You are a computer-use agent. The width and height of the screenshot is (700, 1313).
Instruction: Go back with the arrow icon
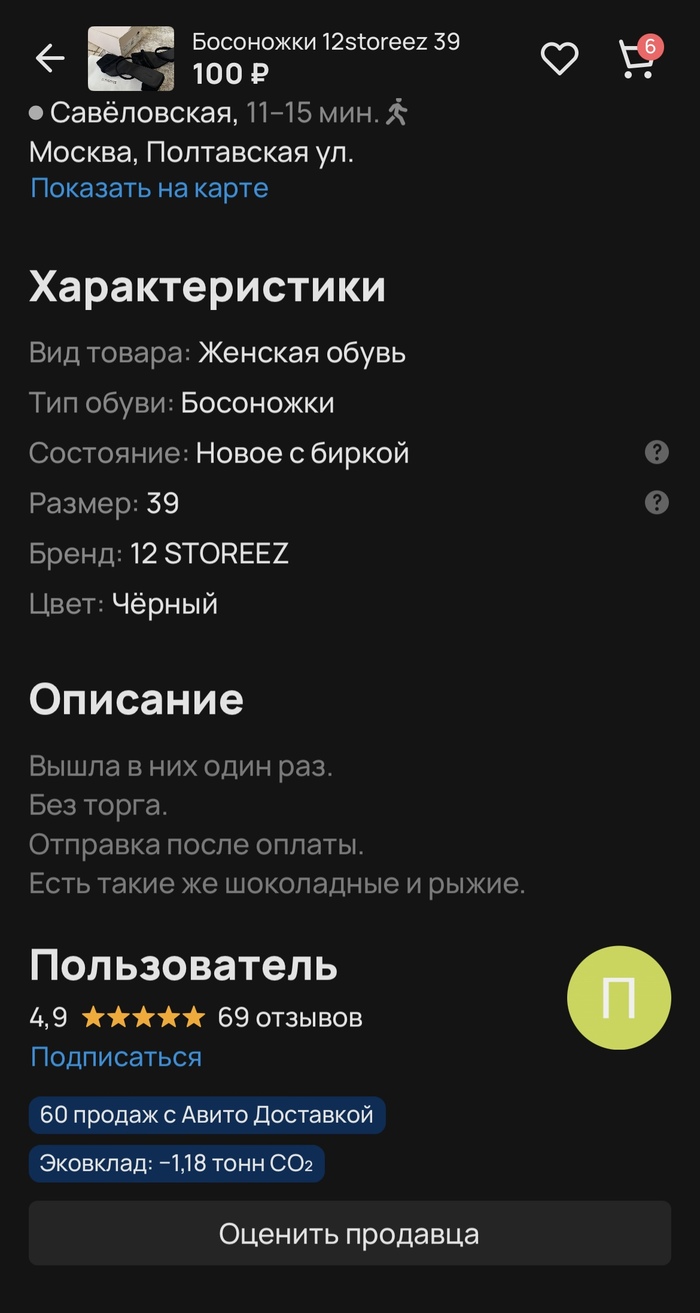point(49,59)
